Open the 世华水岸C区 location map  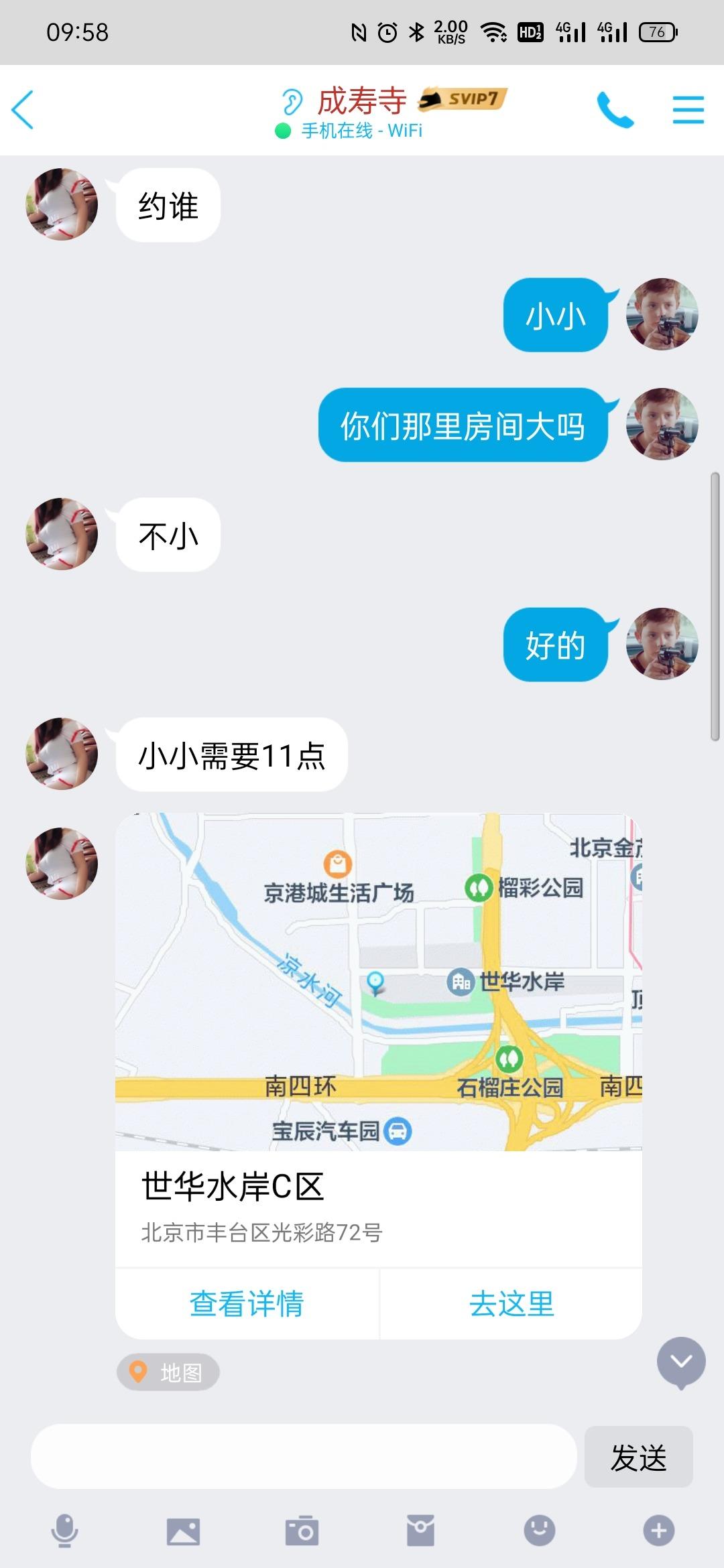coord(378,982)
